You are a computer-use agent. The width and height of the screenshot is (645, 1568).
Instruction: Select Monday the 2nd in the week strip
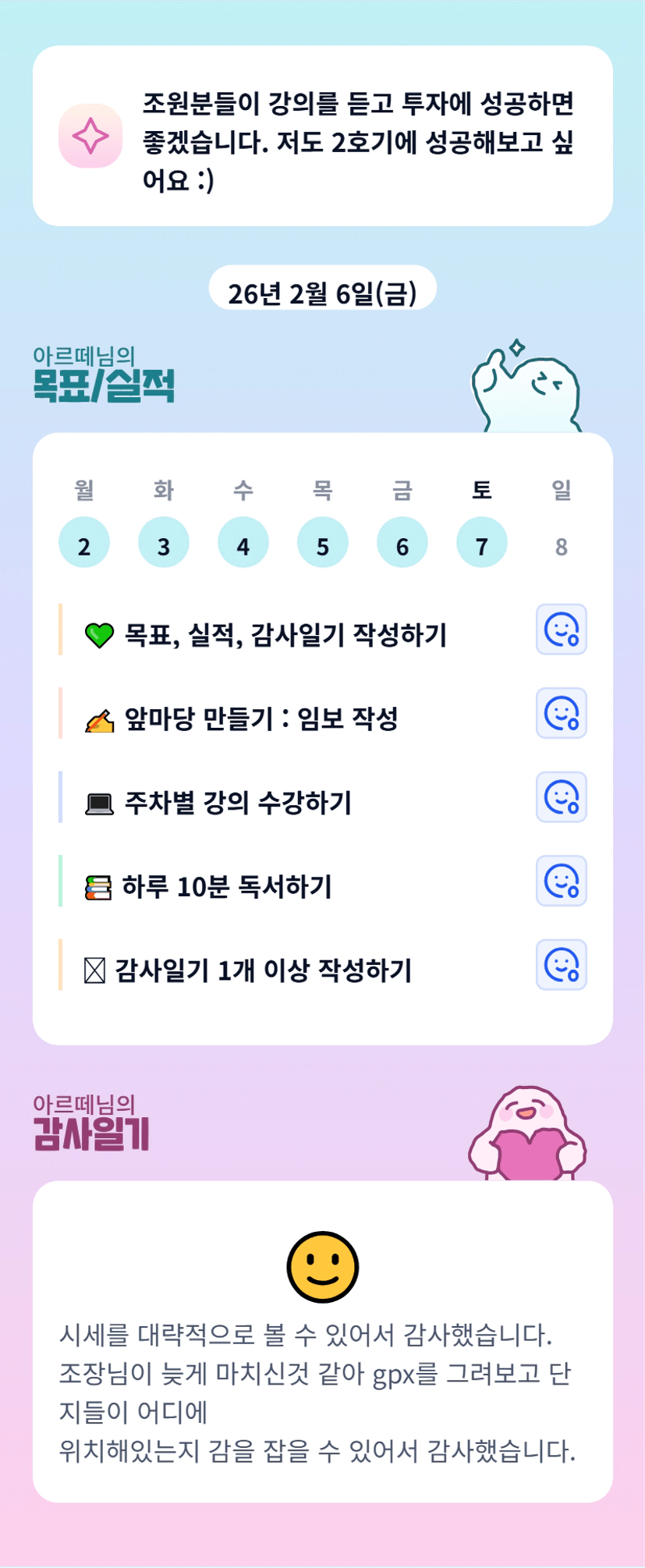(84, 542)
